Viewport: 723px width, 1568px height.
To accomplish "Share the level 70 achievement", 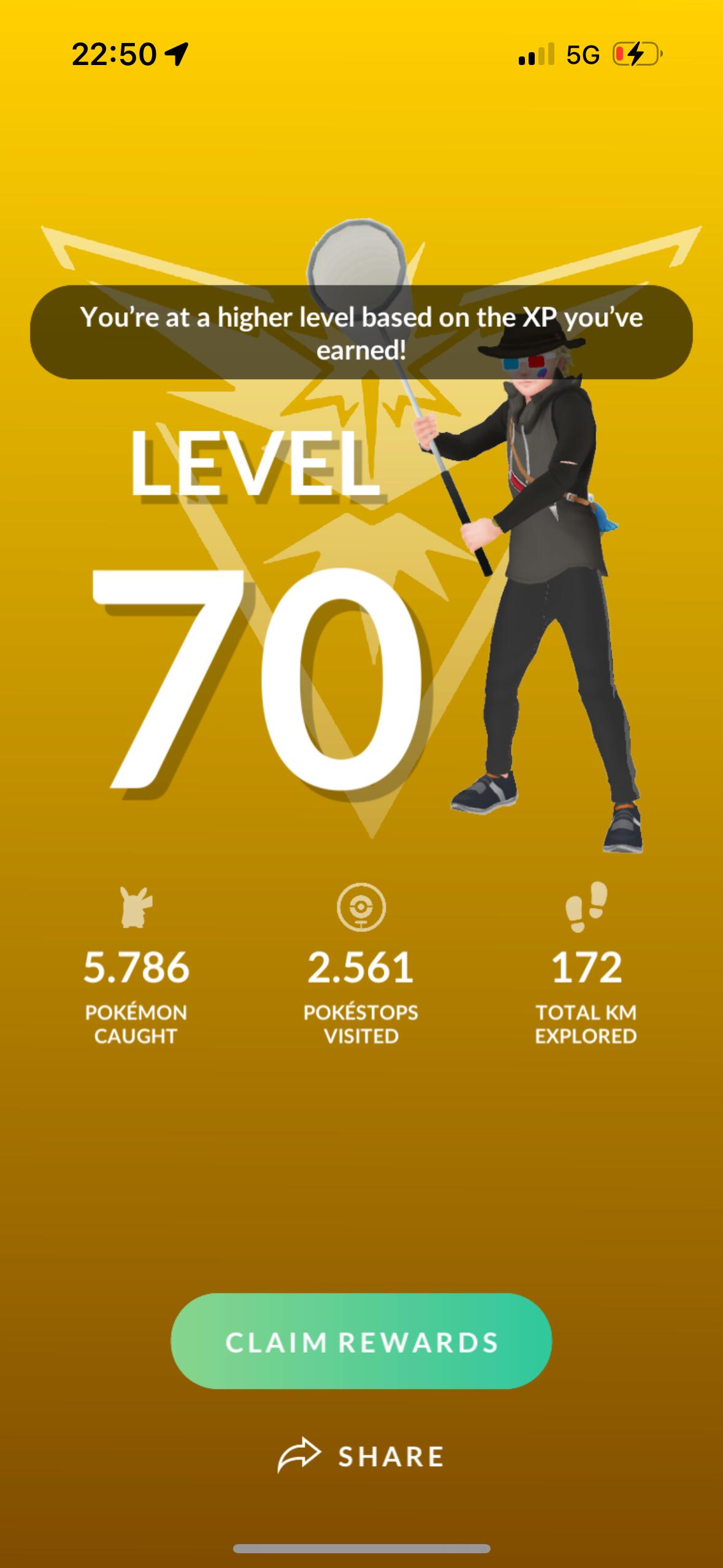I will click(x=361, y=1456).
